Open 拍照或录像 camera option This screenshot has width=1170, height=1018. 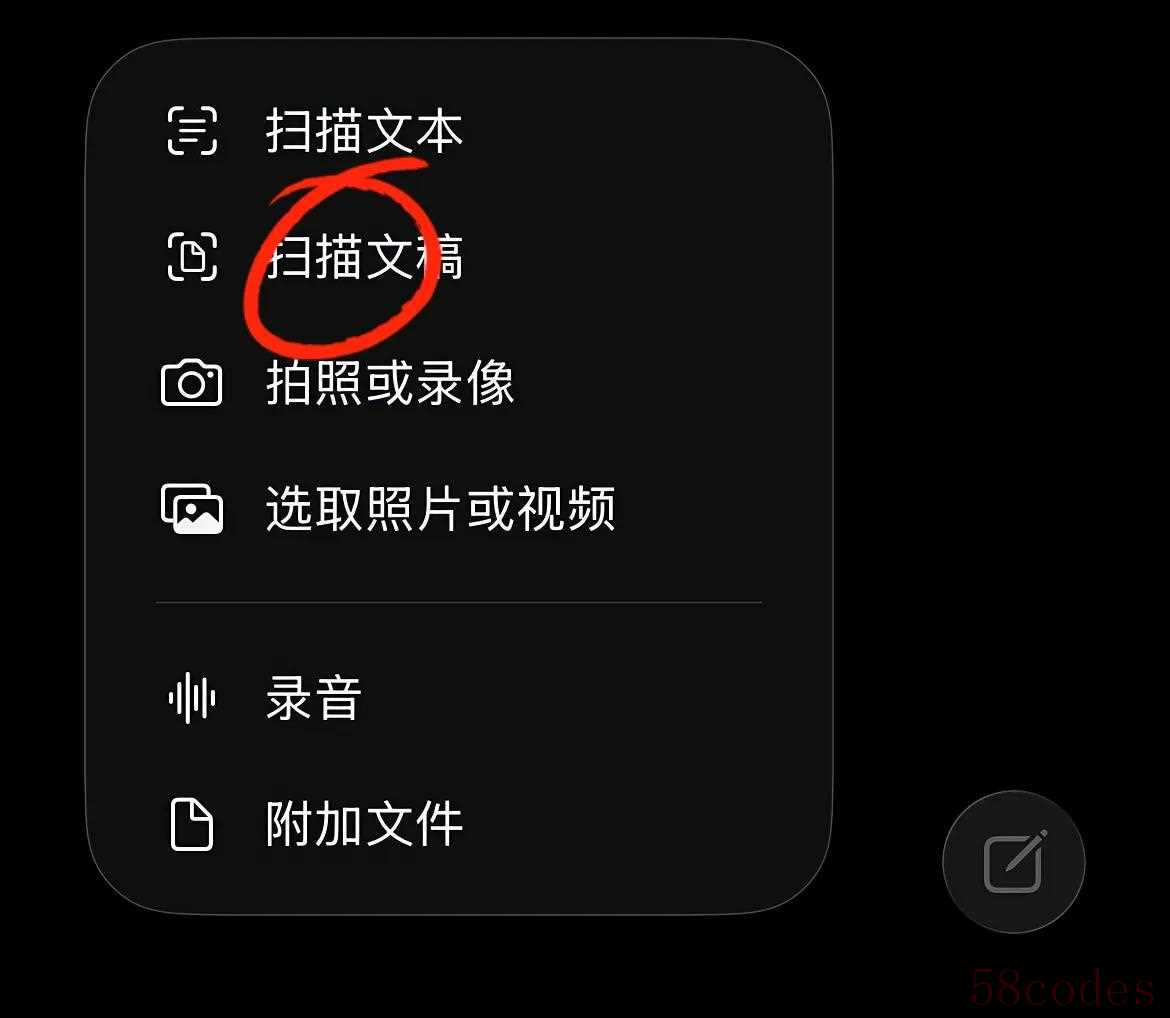(x=390, y=383)
